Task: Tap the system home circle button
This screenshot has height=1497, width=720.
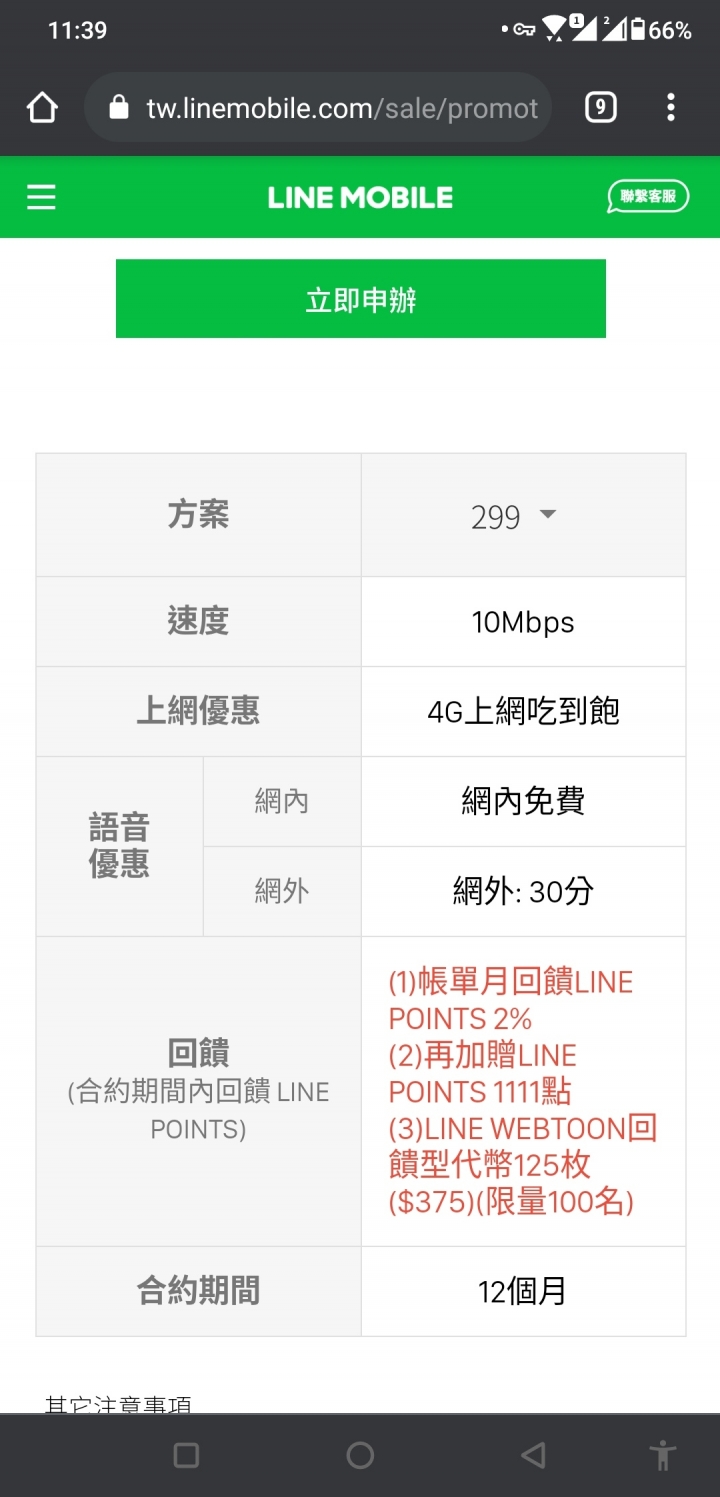Action: [x=360, y=1455]
